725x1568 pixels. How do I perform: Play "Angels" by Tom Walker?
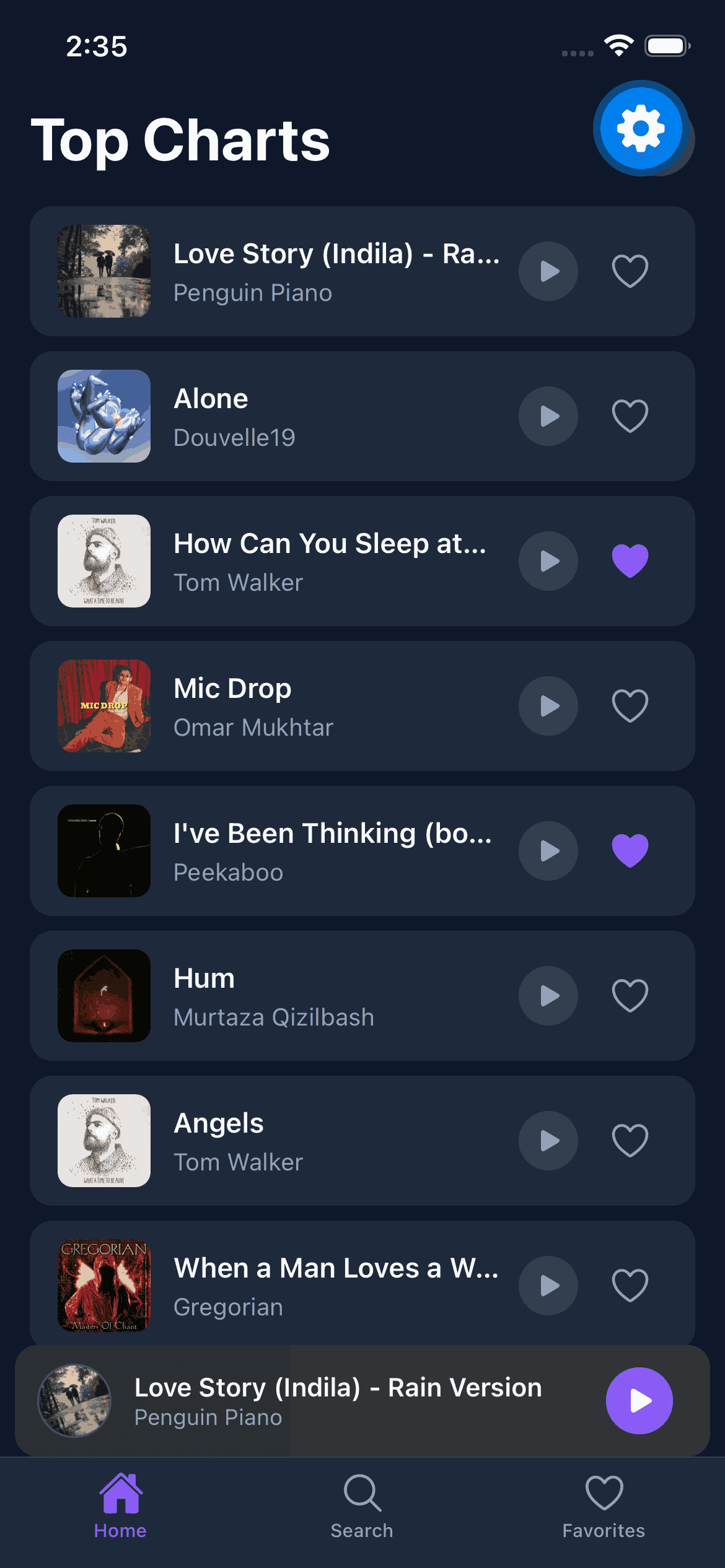tap(548, 1140)
